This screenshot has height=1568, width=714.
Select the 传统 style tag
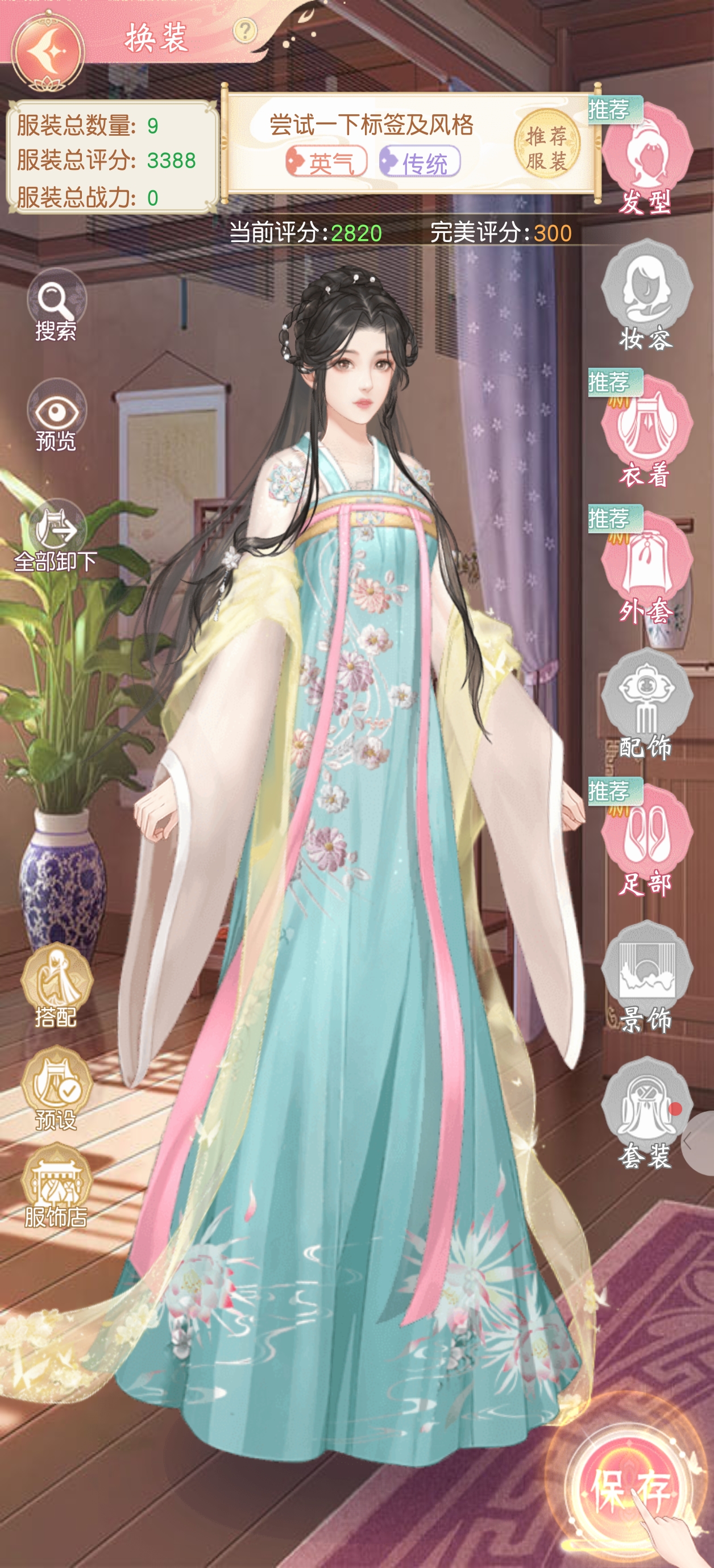pos(420,162)
